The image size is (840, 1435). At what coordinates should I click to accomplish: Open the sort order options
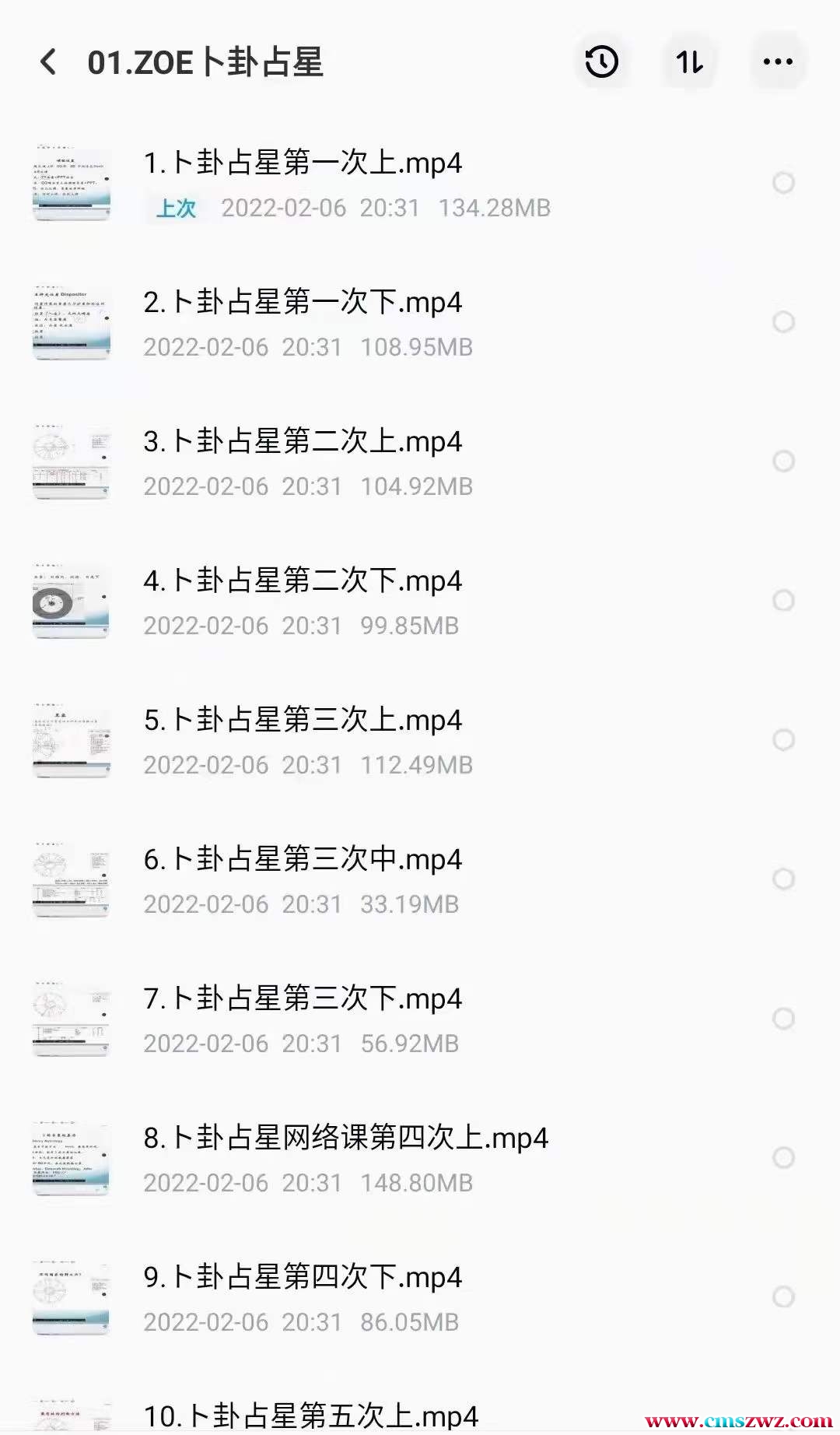pos(690,61)
